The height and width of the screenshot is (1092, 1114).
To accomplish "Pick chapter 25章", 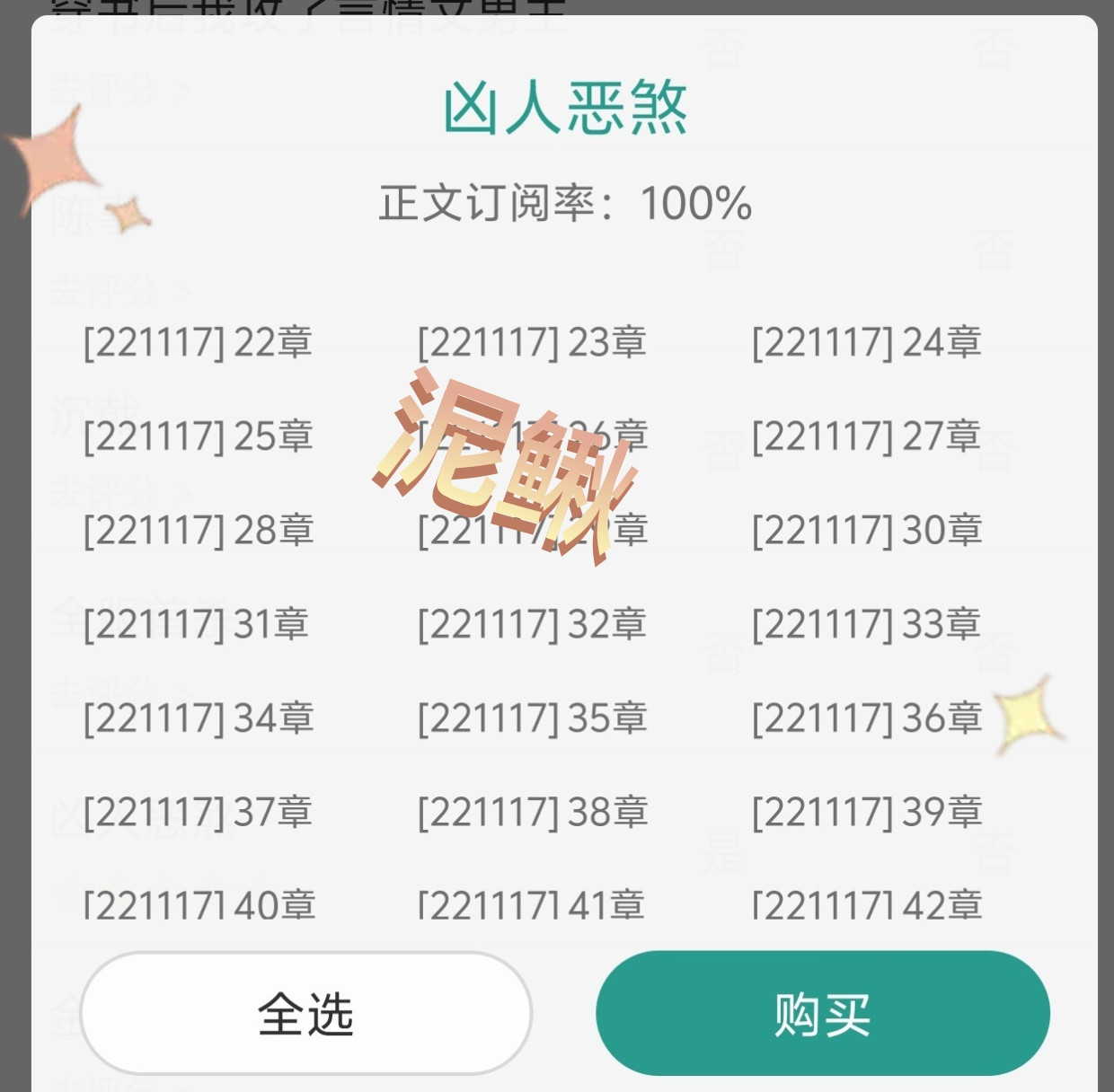I will pos(198,436).
